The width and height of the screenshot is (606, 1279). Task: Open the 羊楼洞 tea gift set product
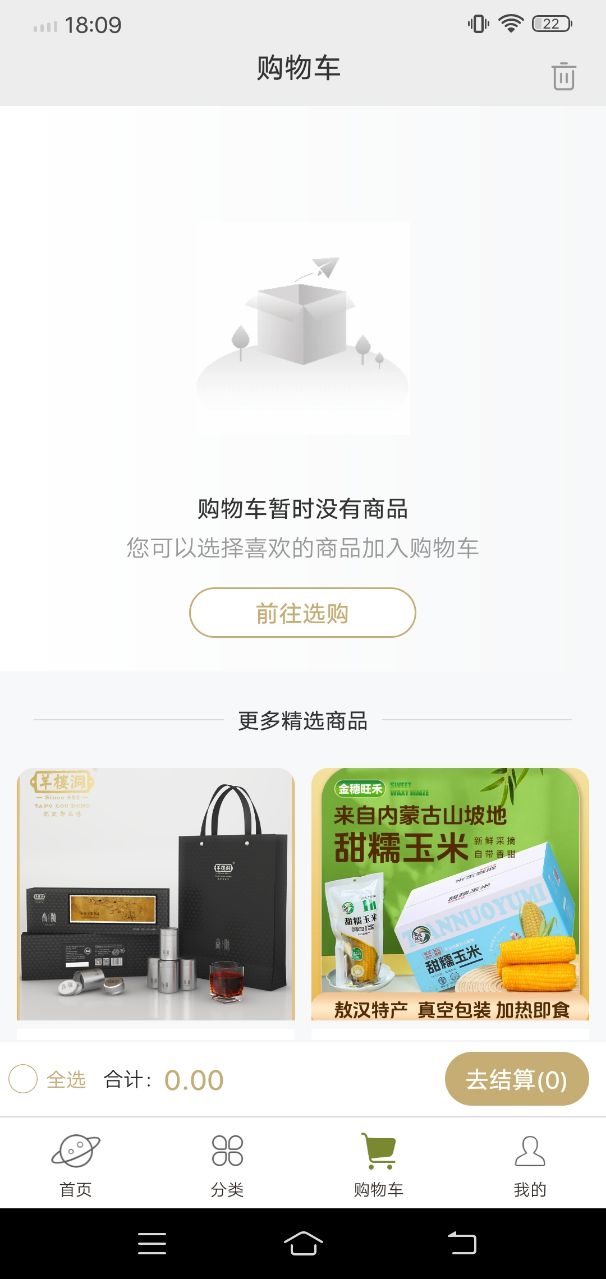click(x=156, y=895)
